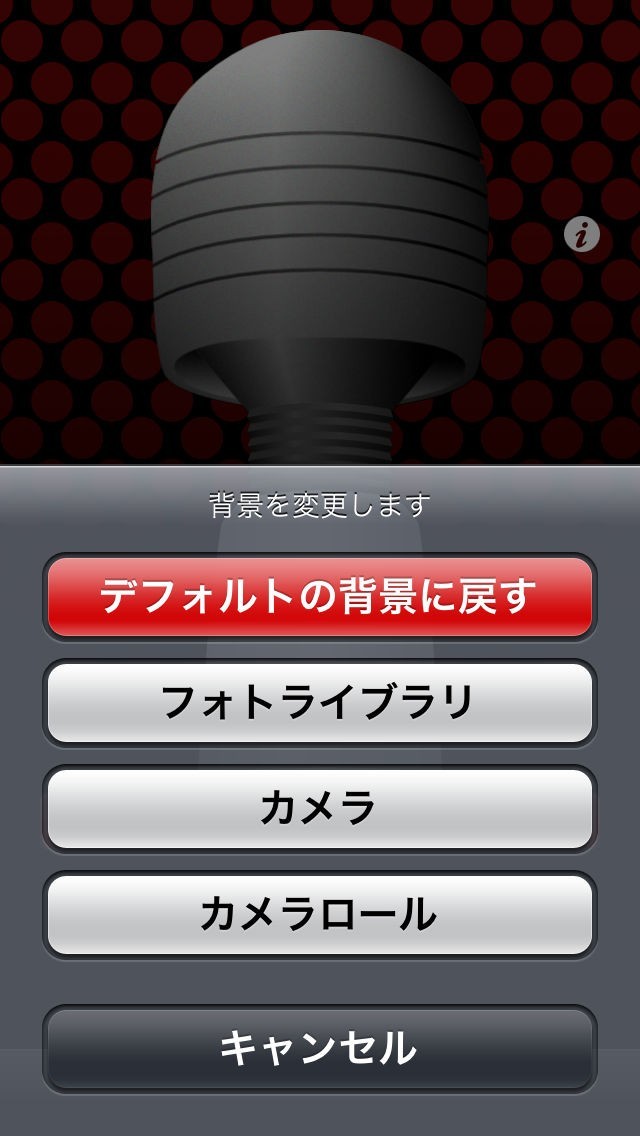Open カメラ to take a photo
640x1136 pixels.
319,808
